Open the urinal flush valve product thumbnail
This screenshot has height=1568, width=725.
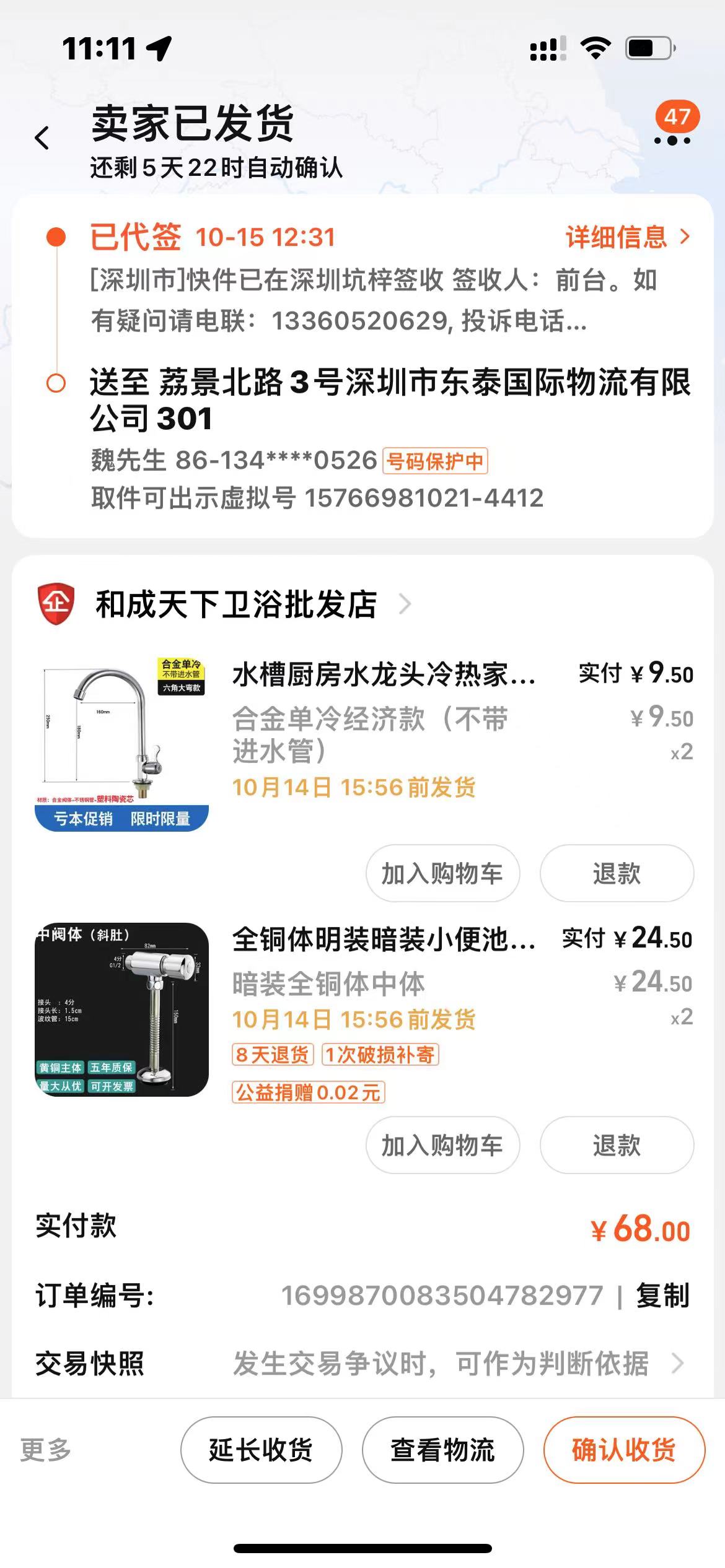point(121,1009)
